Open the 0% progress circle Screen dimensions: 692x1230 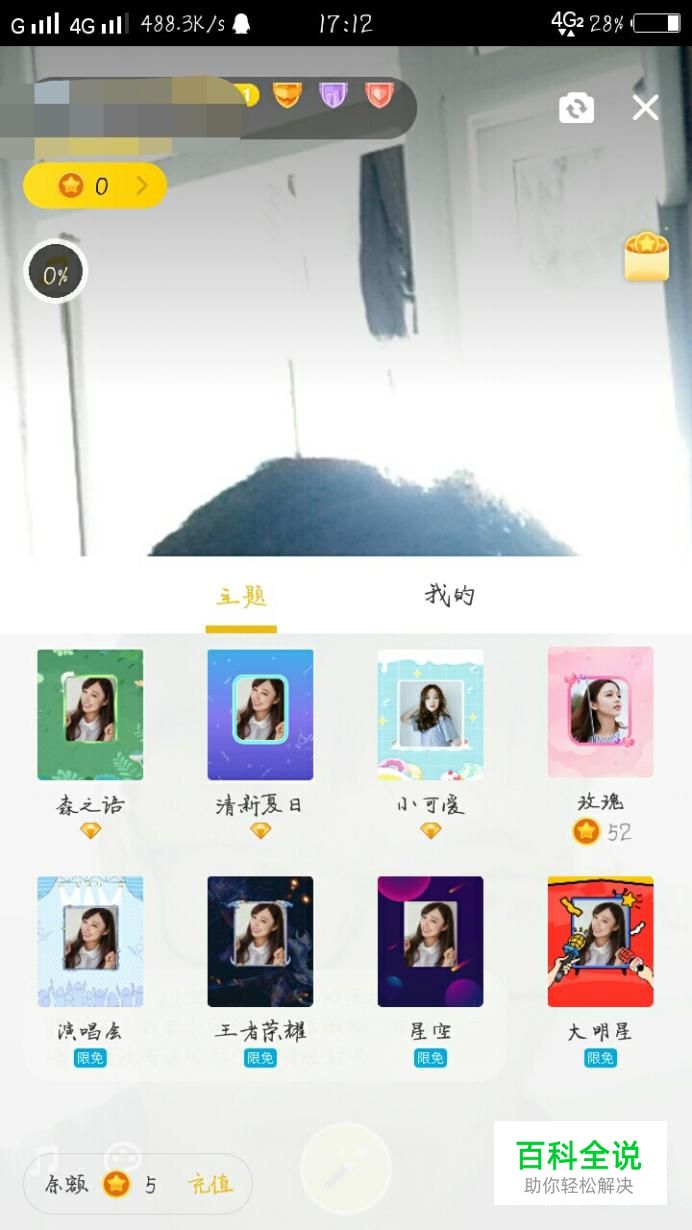(x=56, y=272)
